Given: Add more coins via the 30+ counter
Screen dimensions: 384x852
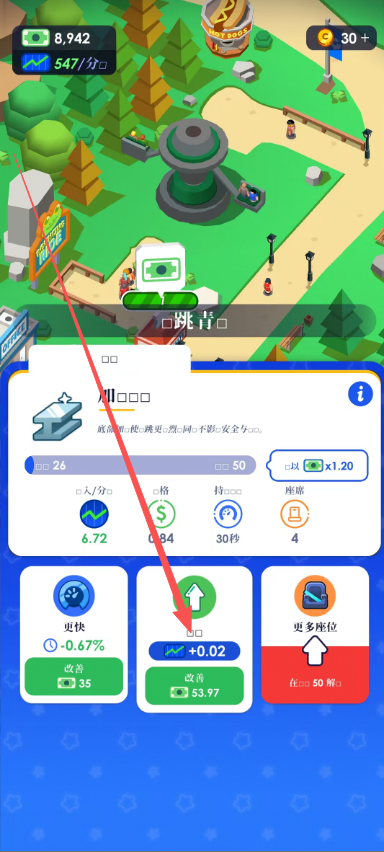Looking at the screenshot, I should click(x=341, y=37).
